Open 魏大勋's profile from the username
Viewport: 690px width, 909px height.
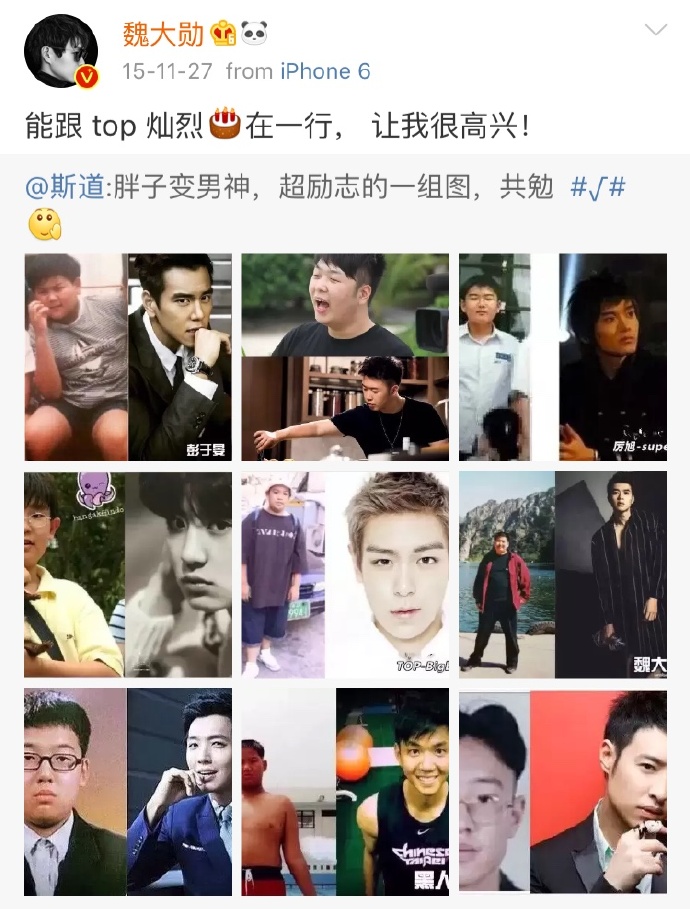pyautogui.click(x=163, y=35)
